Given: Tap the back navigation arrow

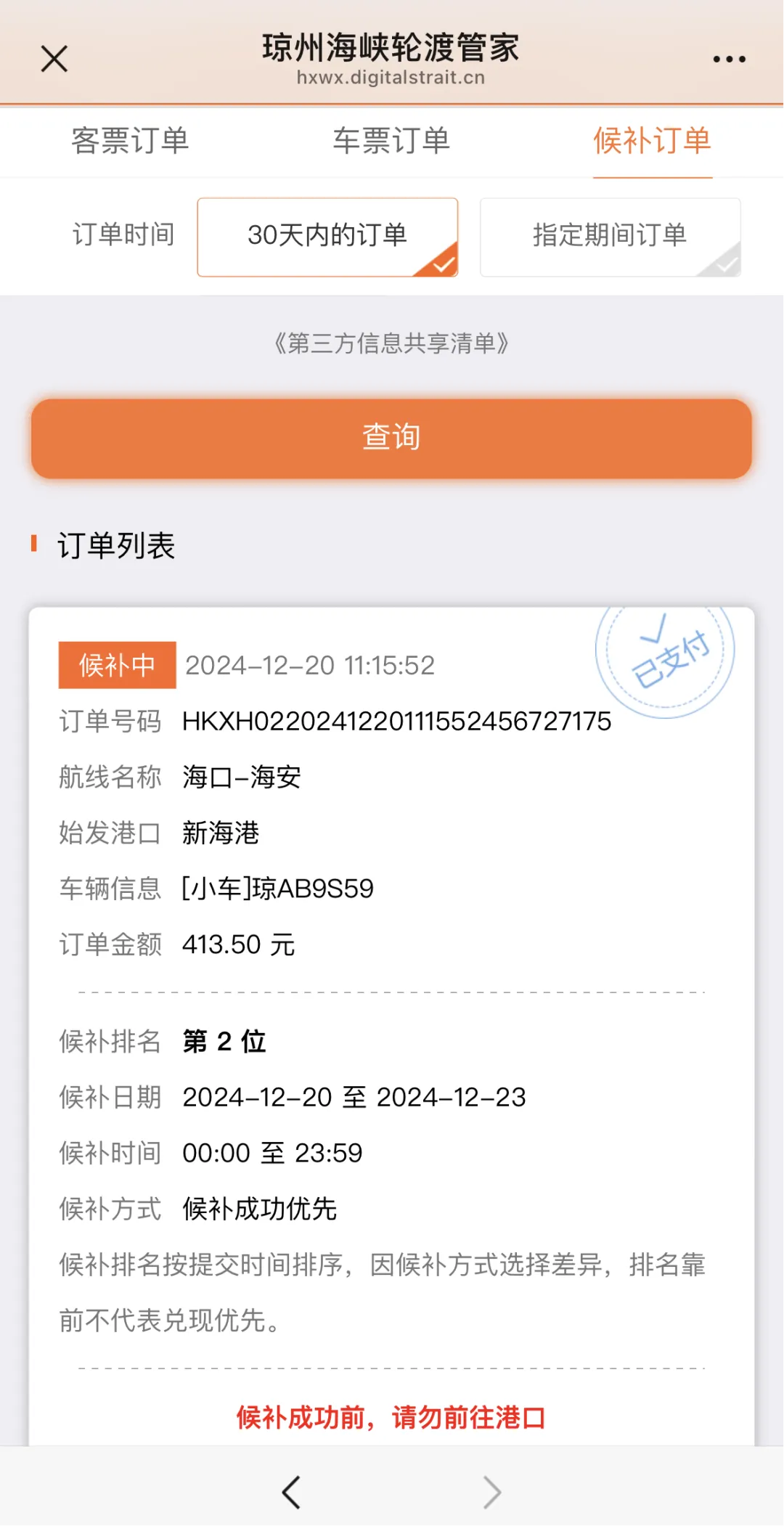Looking at the screenshot, I should [290, 1492].
